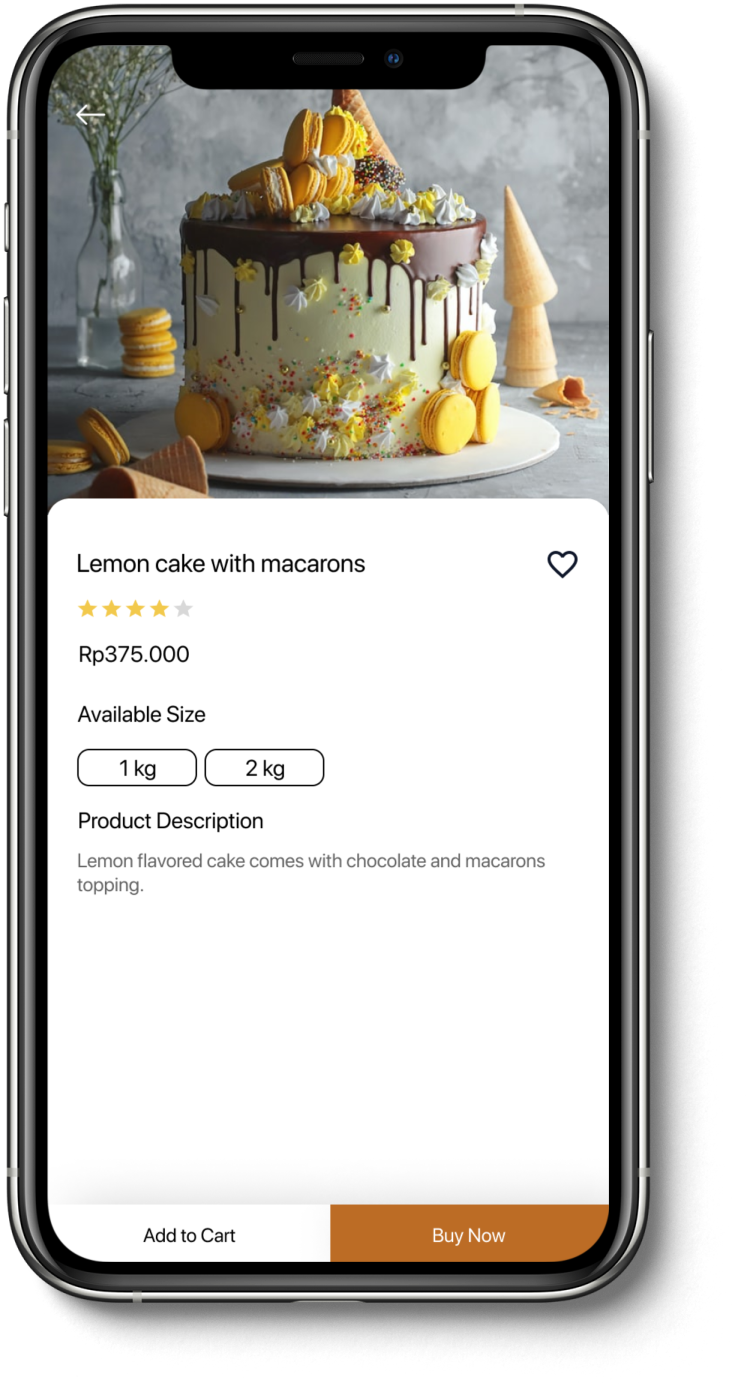Choose the 2 kg size option
Viewport: 751px width, 1400px height.
[x=264, y=768]
